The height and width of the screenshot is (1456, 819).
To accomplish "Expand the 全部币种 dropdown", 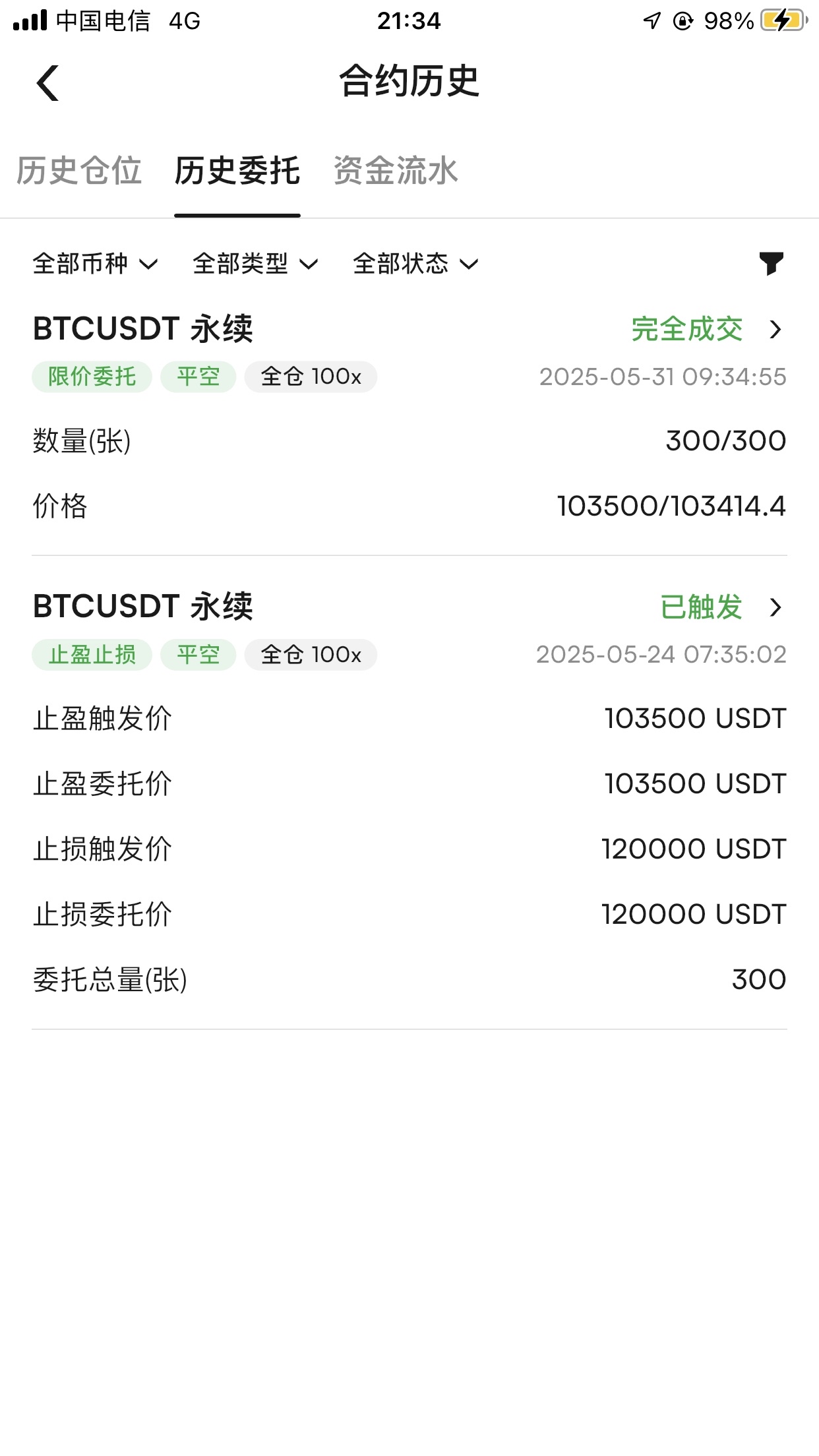I will point(95,264).
